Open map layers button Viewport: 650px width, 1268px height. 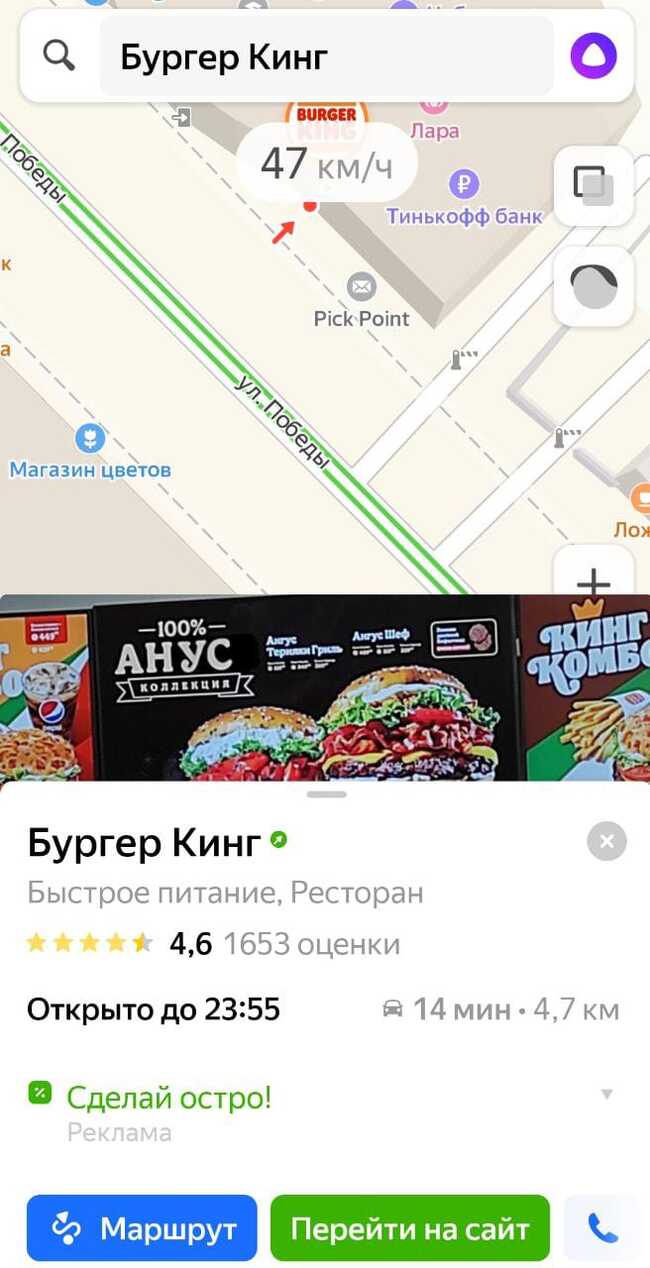pos(593,186)
